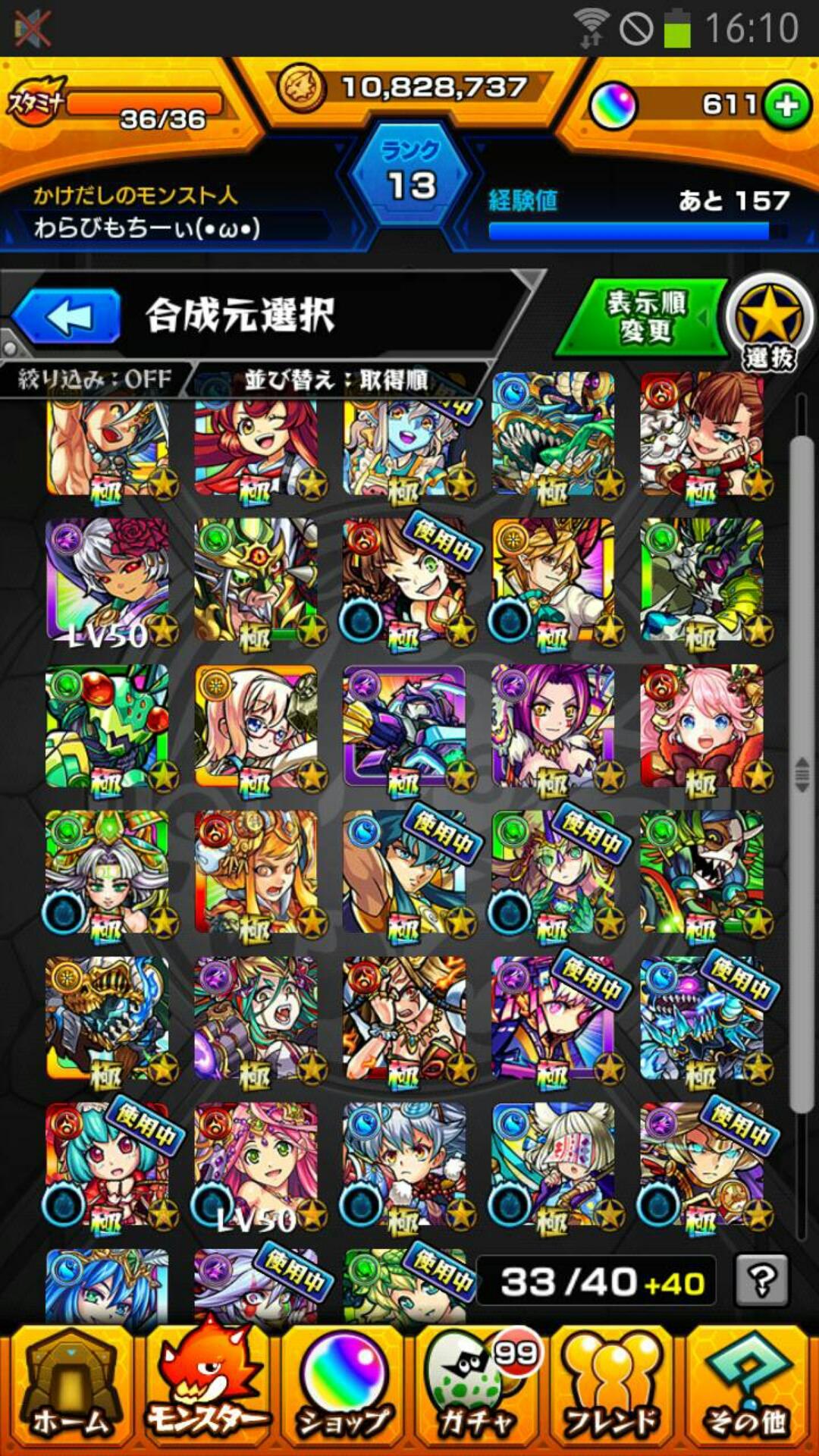Select the green cactus monster with red balls

coord(108,726)
